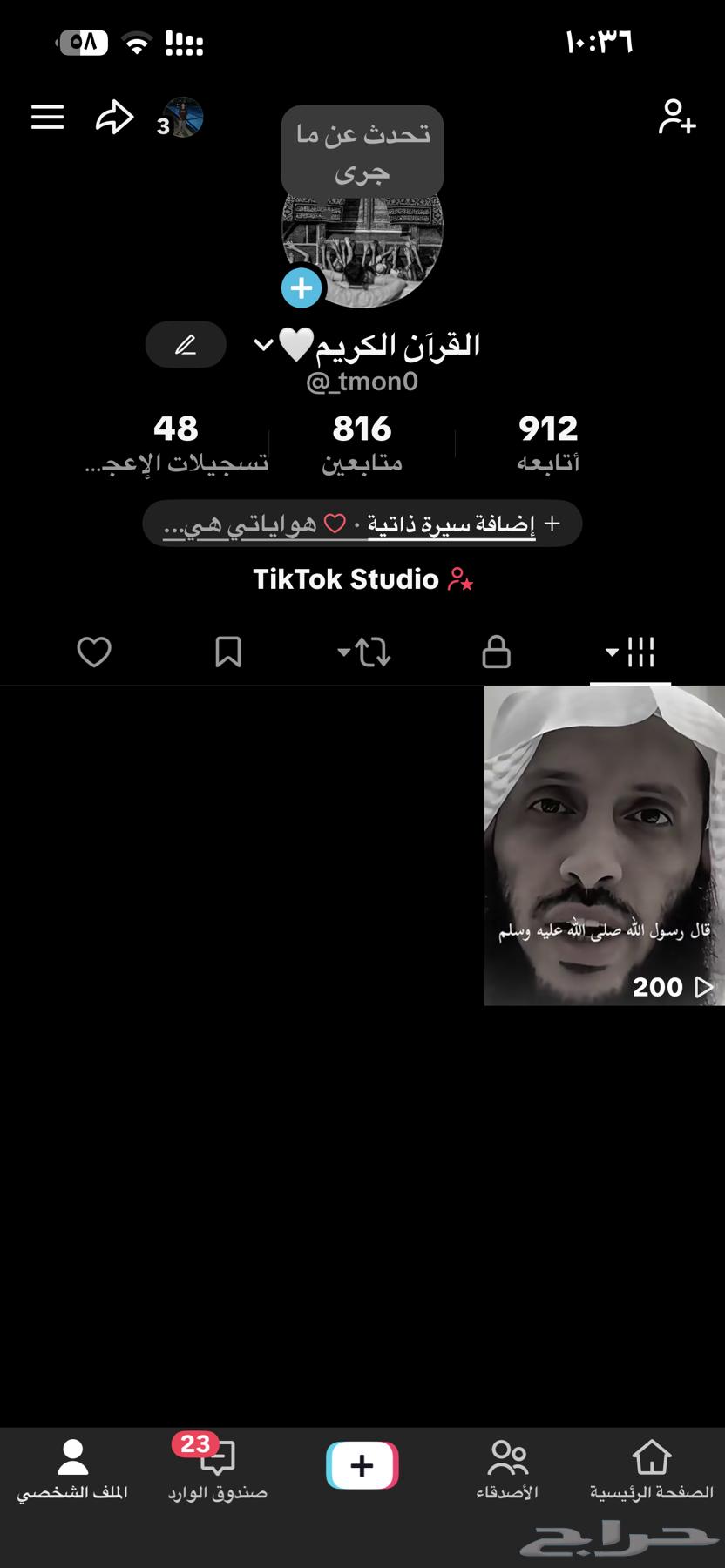The width and height of the screenshot is (725, 1568).
Task: Open the favorites bookmark tab icon
Action: point(227,652)
